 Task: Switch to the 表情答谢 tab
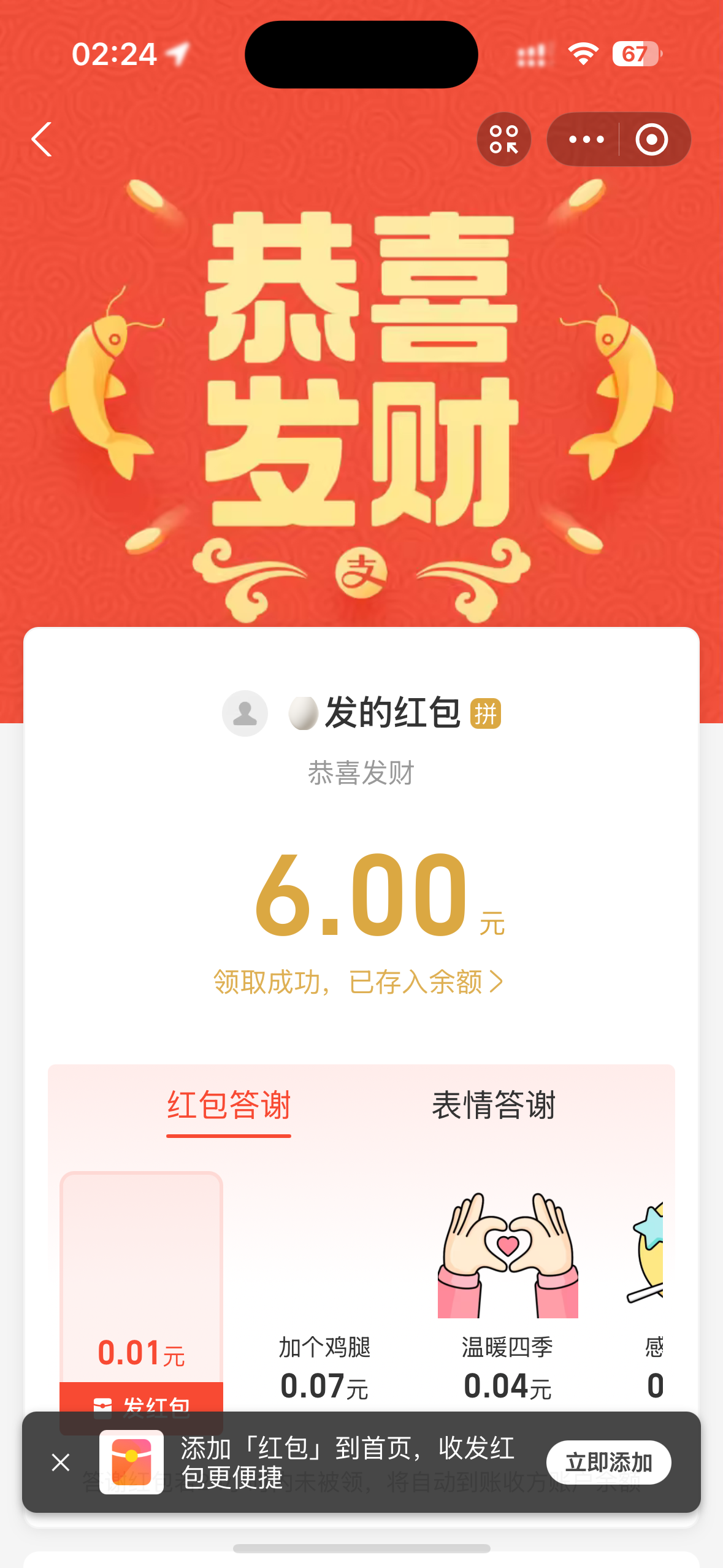point(494,1105)
